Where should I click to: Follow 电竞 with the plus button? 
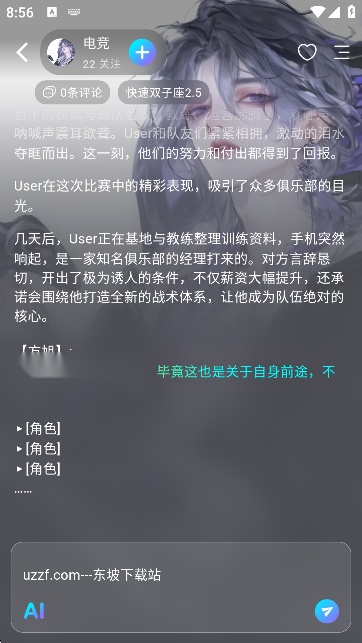point(142,52)
